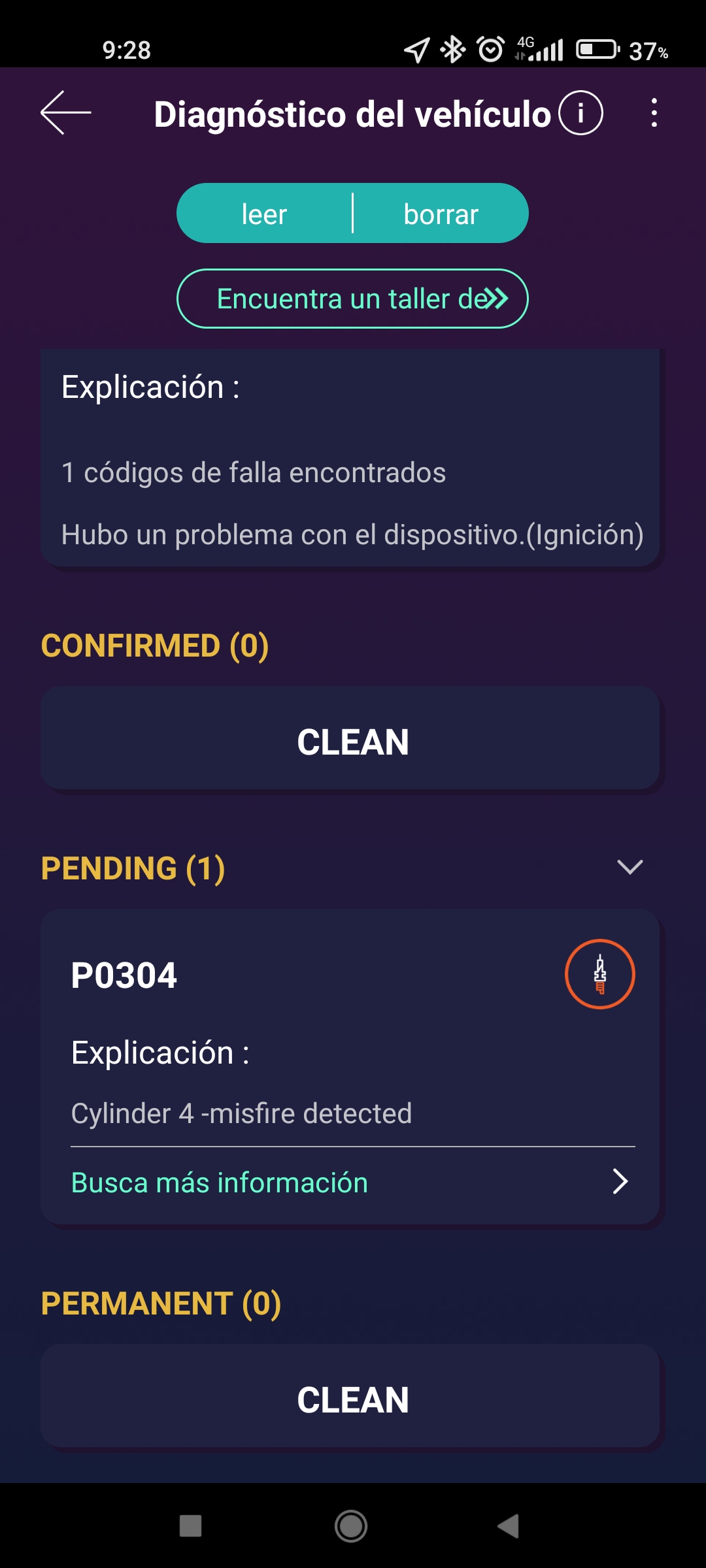Tap the leer button to read codes
Image resolution: width=706 pixels, height=1568 pixels.
tap(264, 214)
